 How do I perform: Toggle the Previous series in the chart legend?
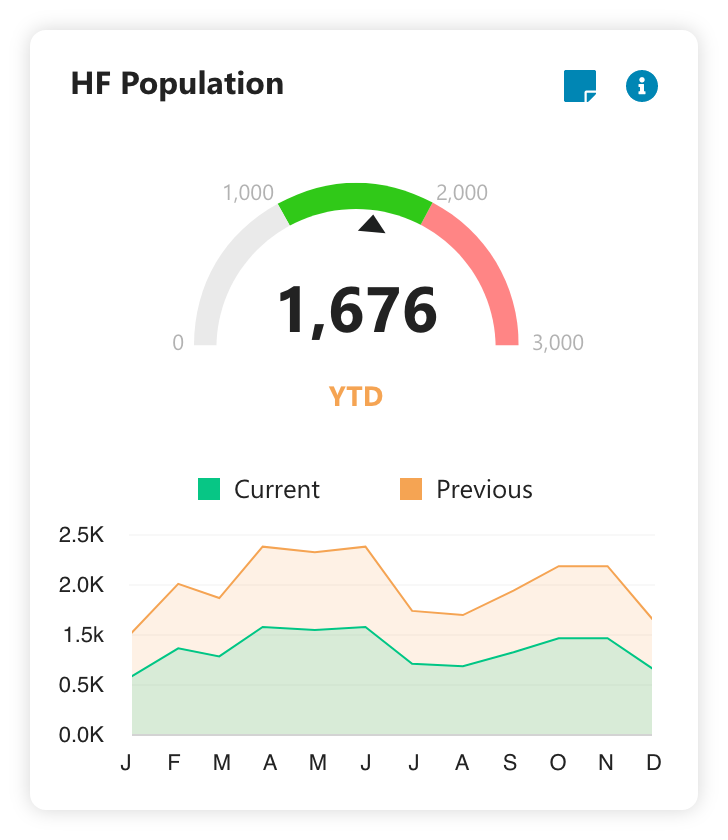466,489
